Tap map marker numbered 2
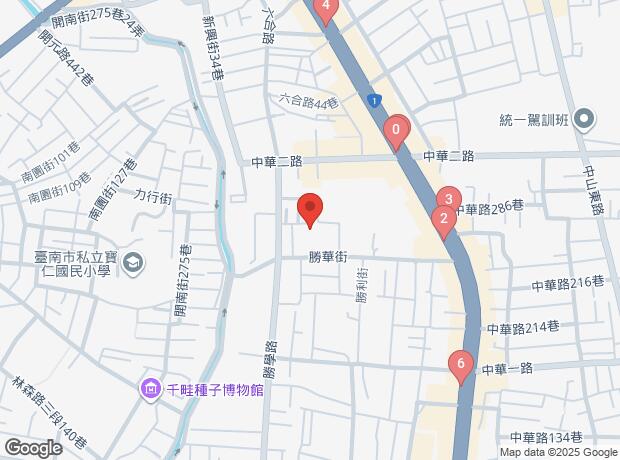Image resolution: width=620 pixels, height=460 pixels. click(442, 219)
